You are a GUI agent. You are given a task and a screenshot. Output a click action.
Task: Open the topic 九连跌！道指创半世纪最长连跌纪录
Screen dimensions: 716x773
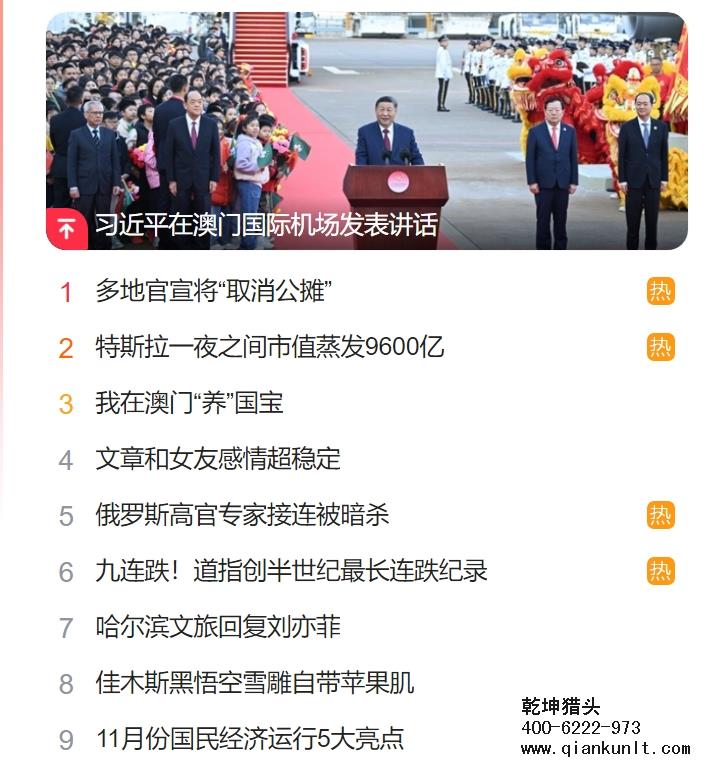pos(291,571)
